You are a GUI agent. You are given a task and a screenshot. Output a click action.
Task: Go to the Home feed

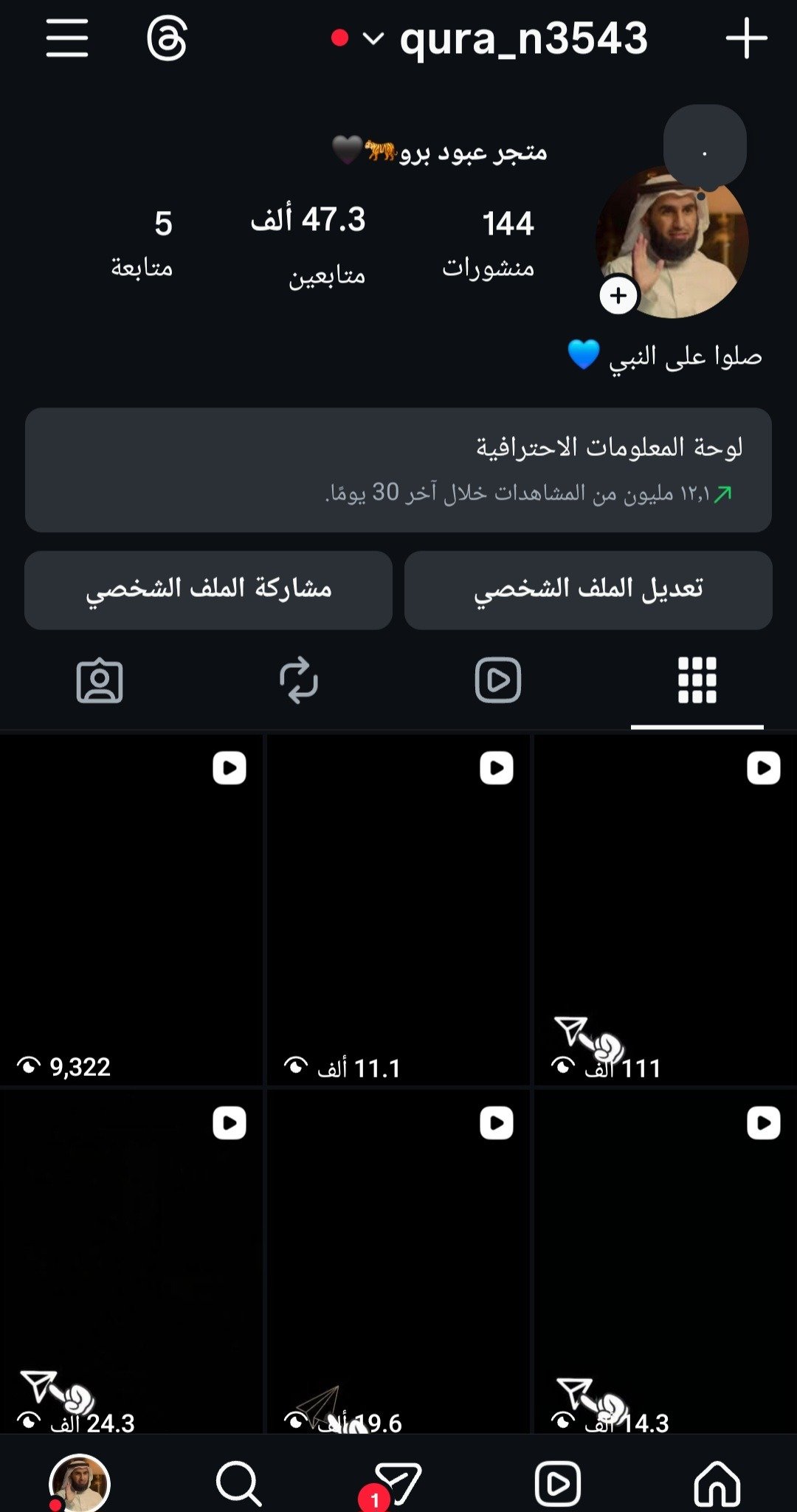pos(717,1482)
